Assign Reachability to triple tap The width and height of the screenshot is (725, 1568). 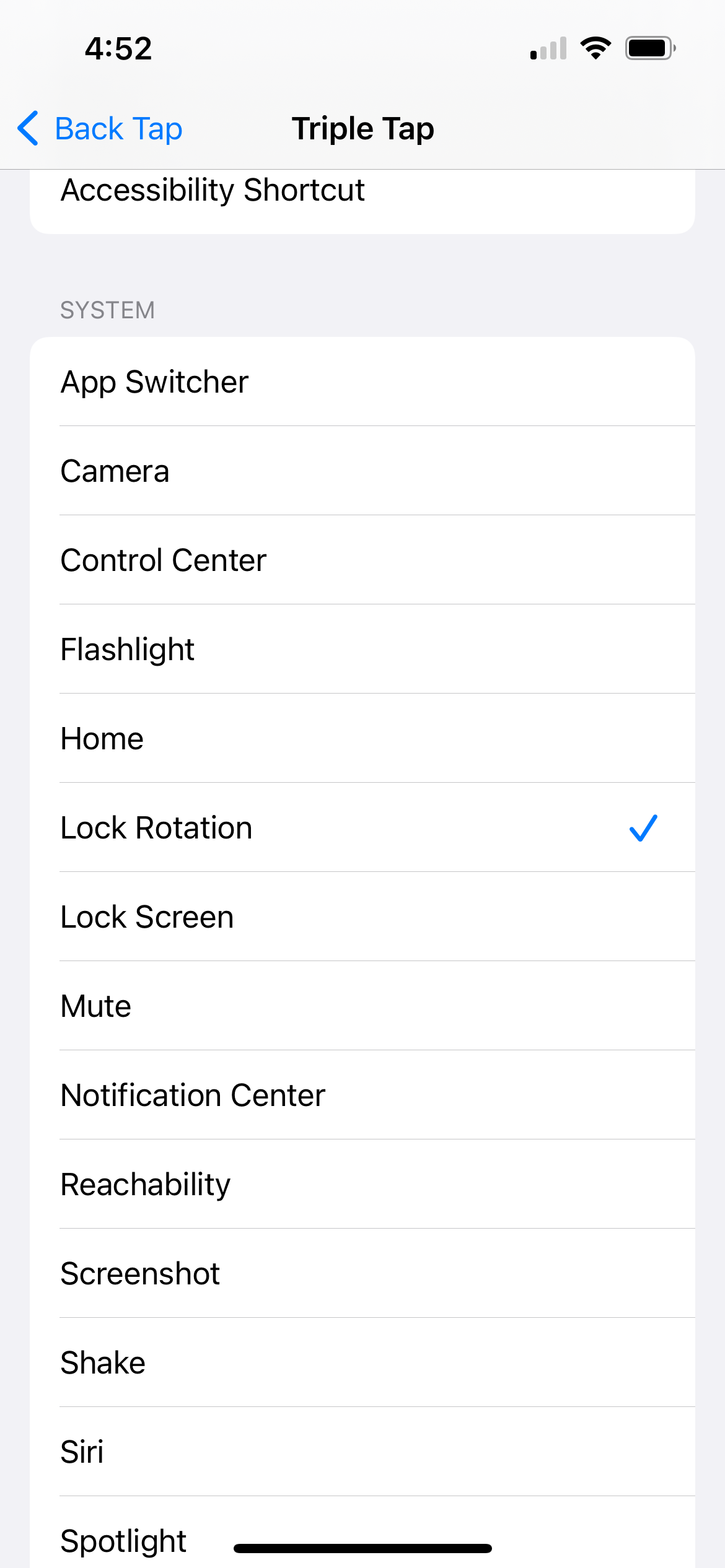(362, 1185)
